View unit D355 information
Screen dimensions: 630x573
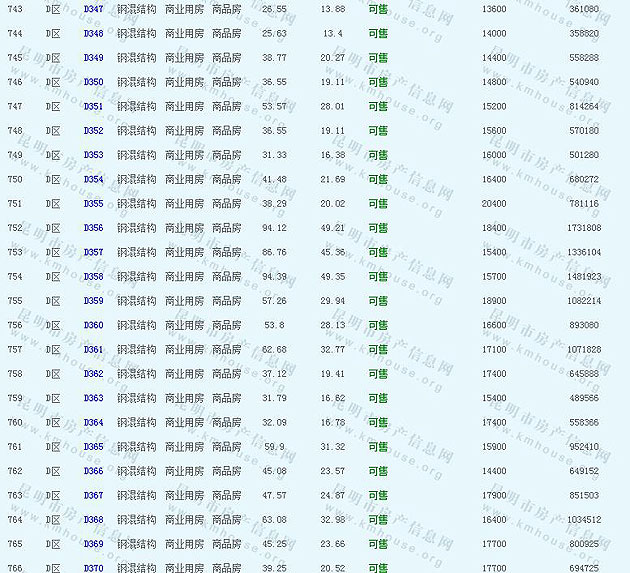coord(93,204)
